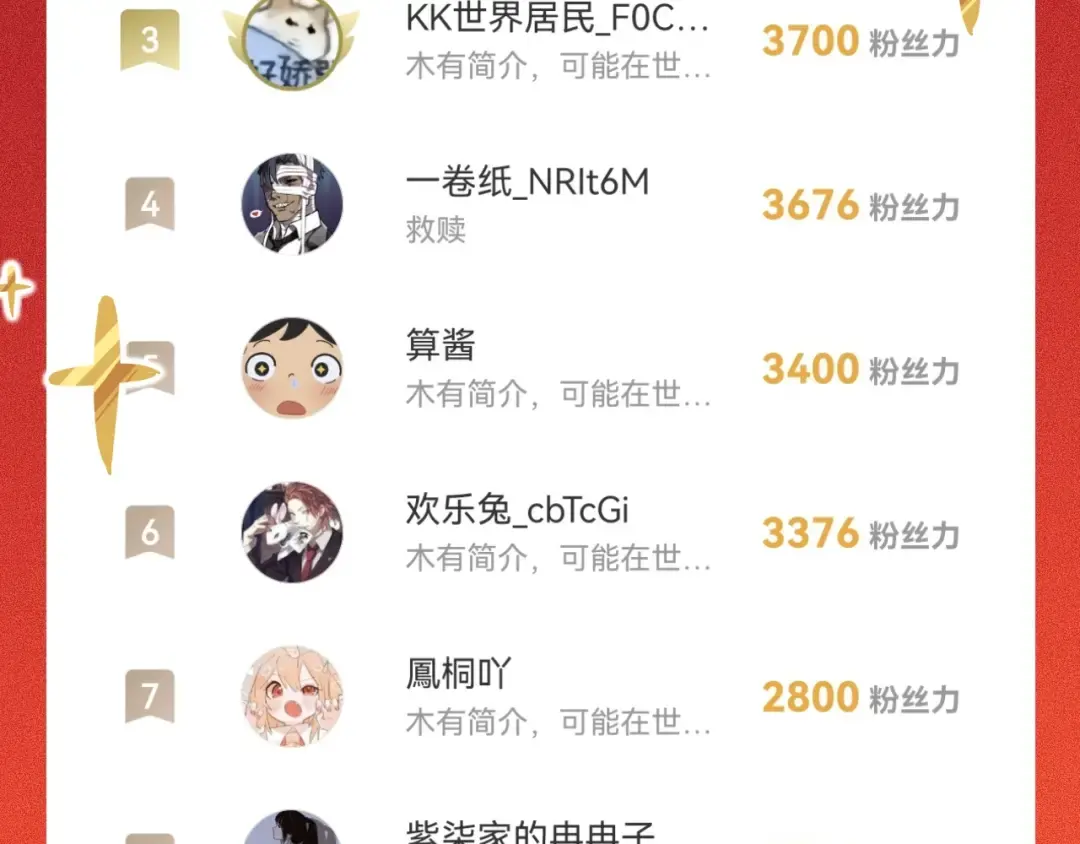Tap 算酱's avatar
This screenshot has width=1080, height=844.
pos(292,368)
